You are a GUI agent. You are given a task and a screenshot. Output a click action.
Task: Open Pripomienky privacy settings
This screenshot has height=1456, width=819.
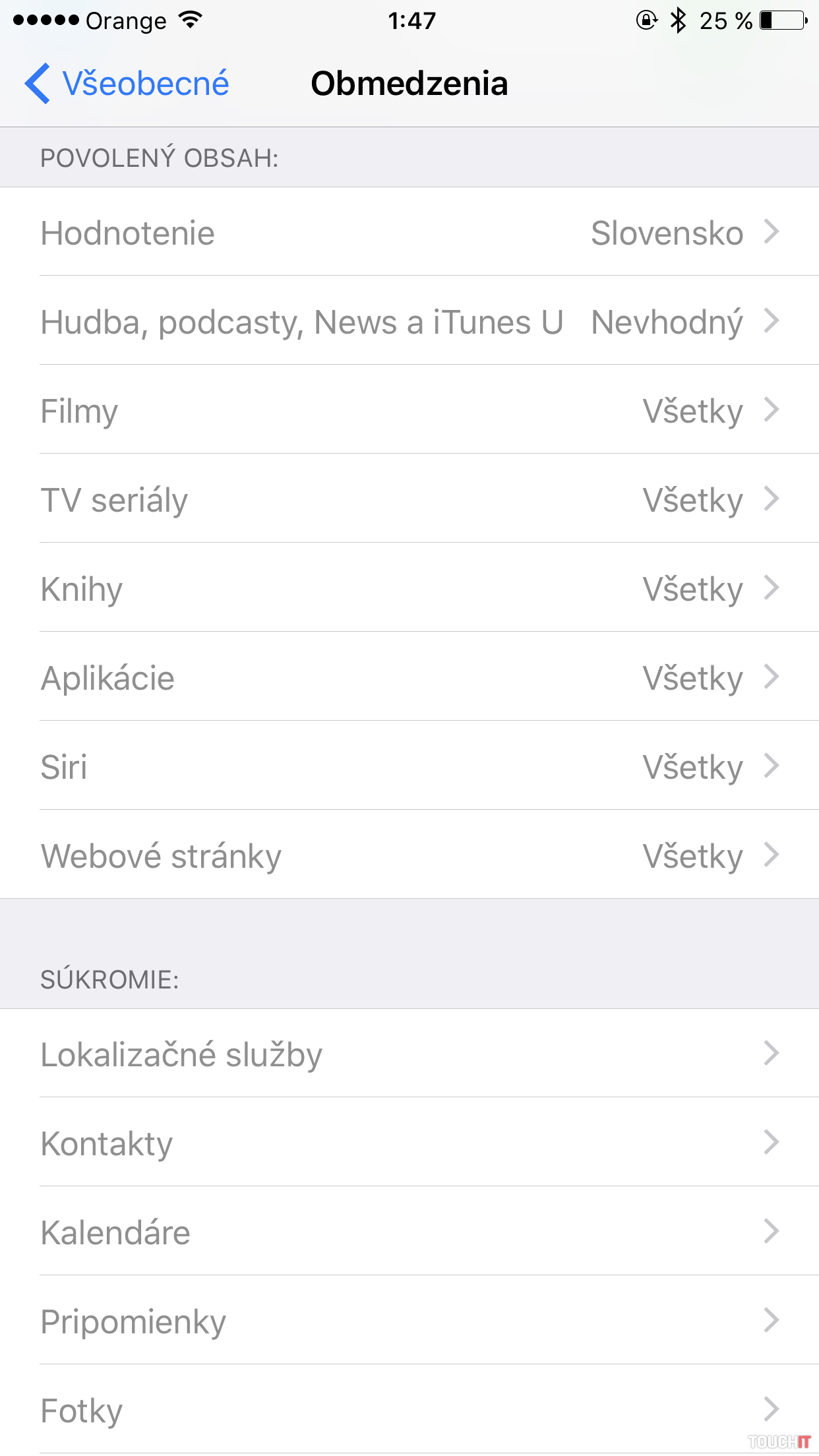point(409,1321)
